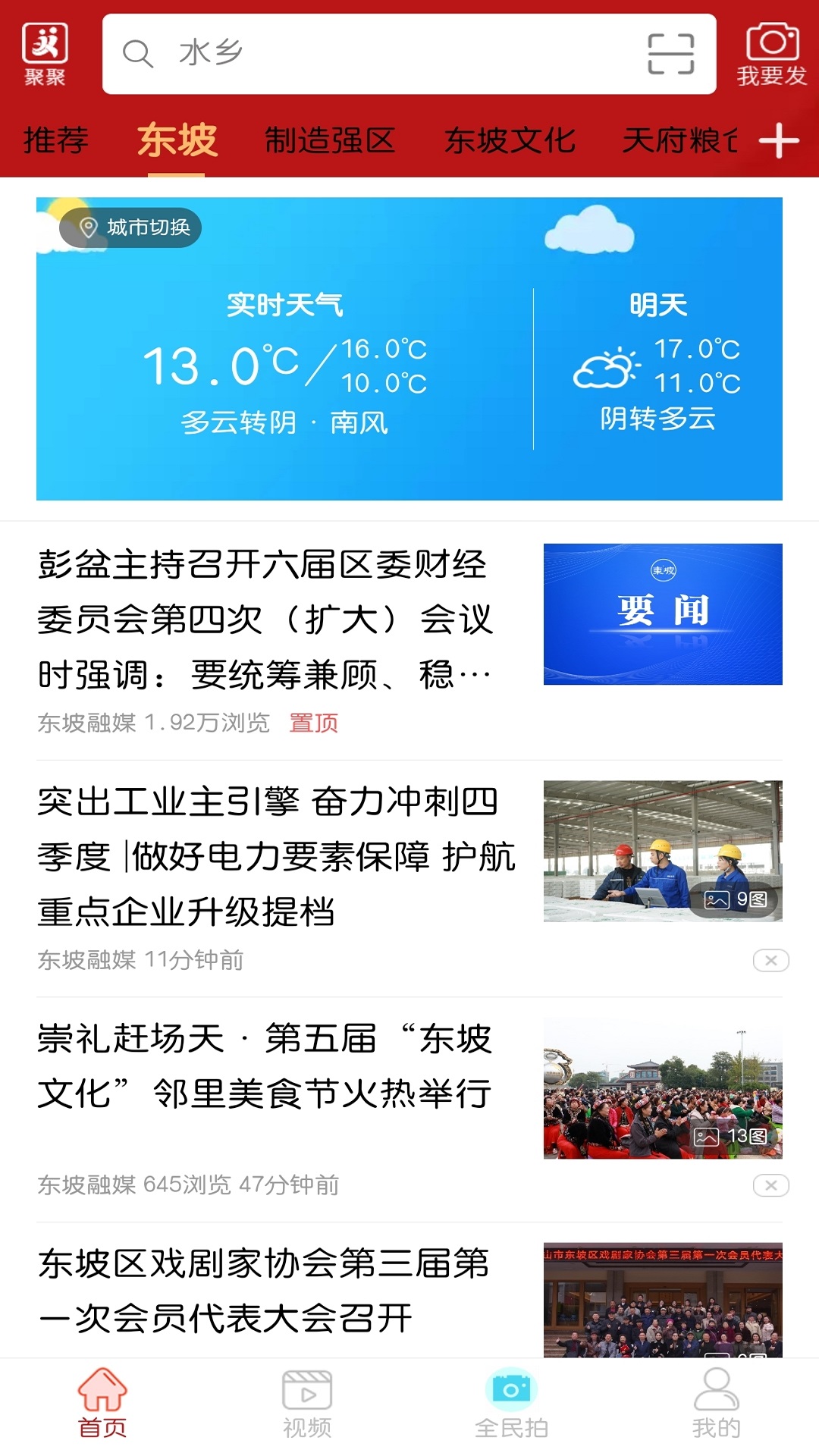Open the channel add plus expander
This screenshot has height=1456, width=819.
click(780, 140)
